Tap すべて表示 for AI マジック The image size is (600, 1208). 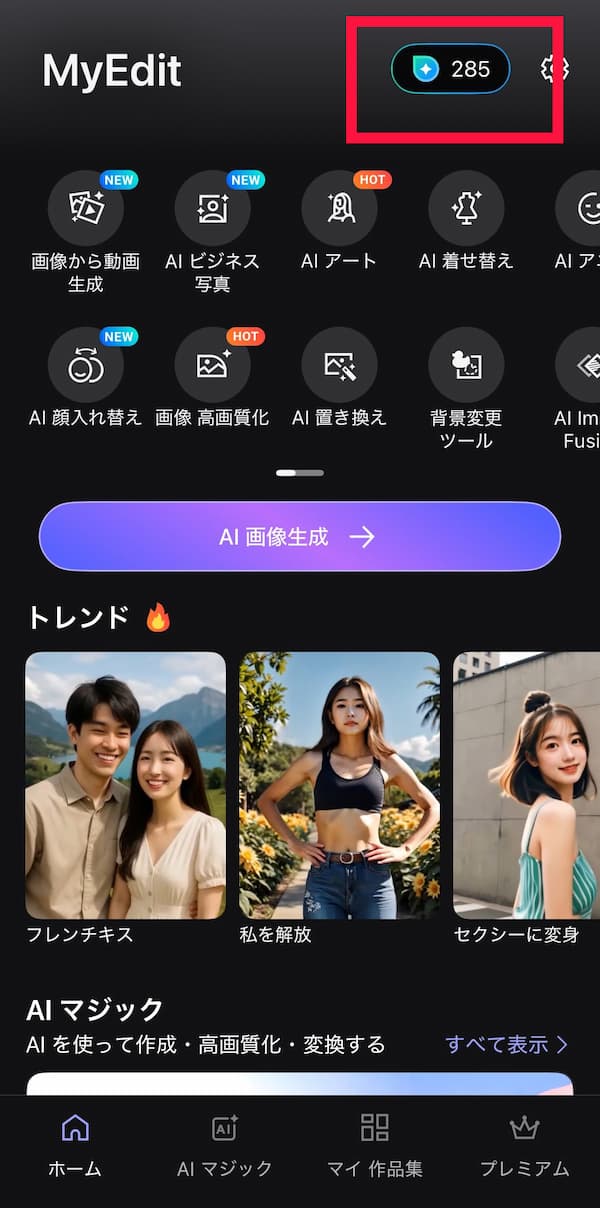pos(506,1045)
